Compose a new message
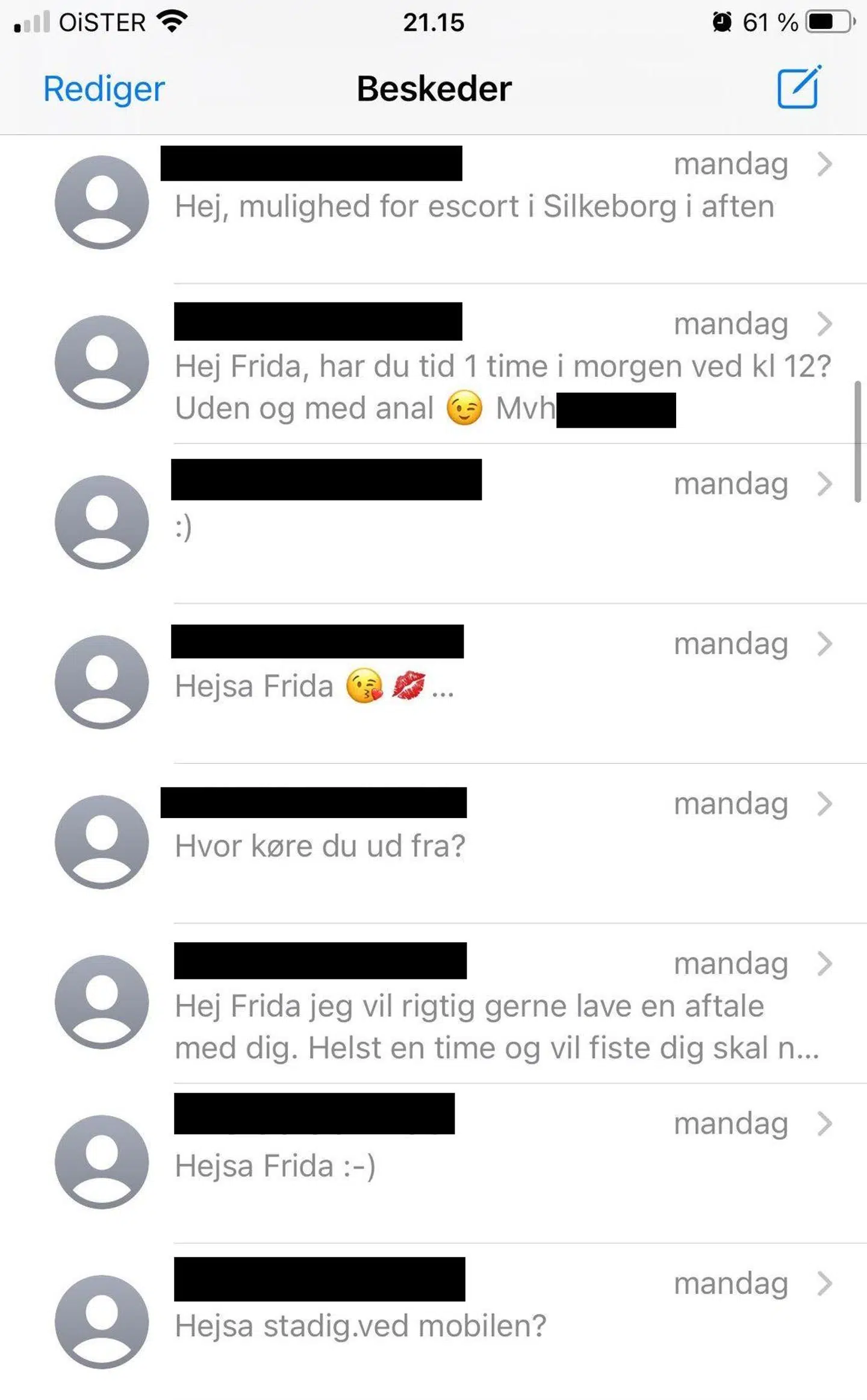Screen dimensions: 867x1400 [798, 88]
